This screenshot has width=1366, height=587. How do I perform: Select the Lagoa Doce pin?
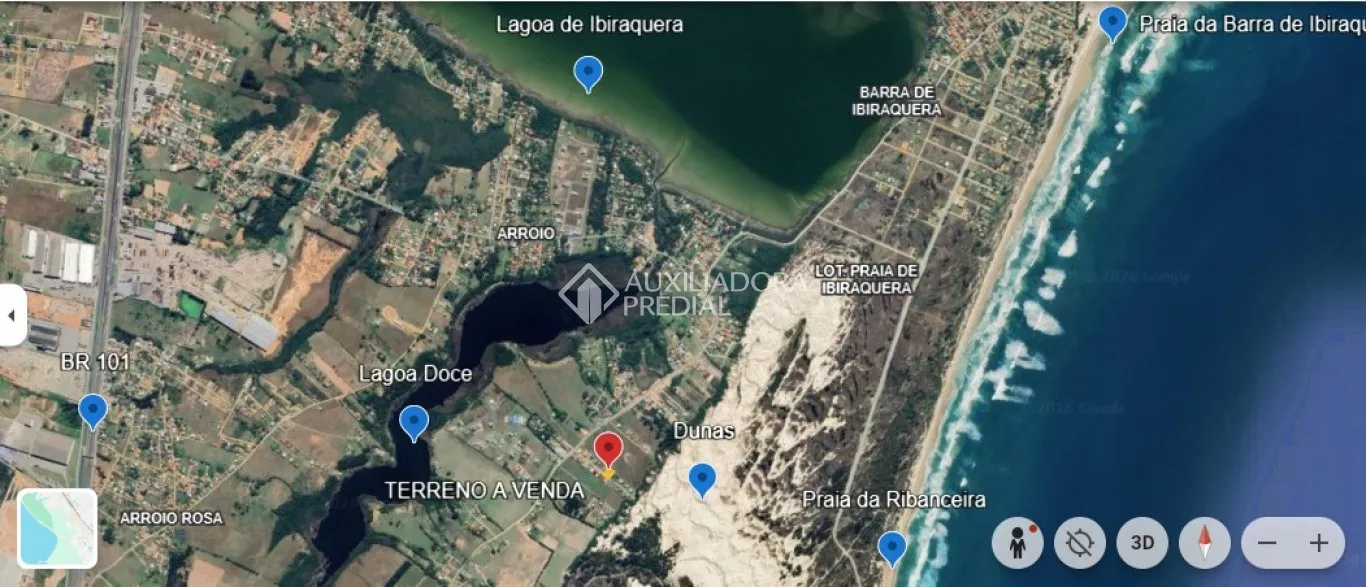[414, 422]
